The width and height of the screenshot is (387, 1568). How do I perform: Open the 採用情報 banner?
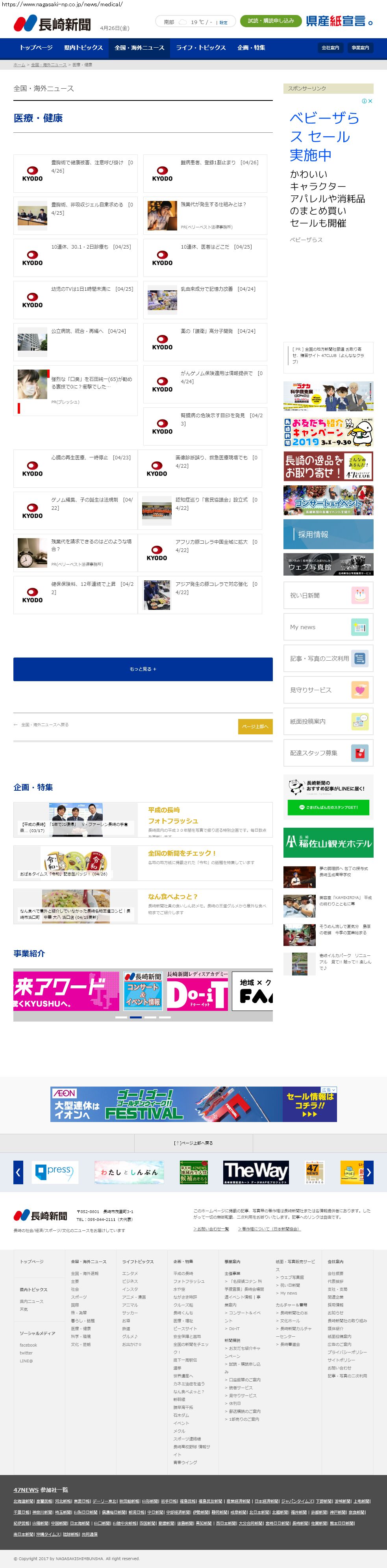point(328,535)
